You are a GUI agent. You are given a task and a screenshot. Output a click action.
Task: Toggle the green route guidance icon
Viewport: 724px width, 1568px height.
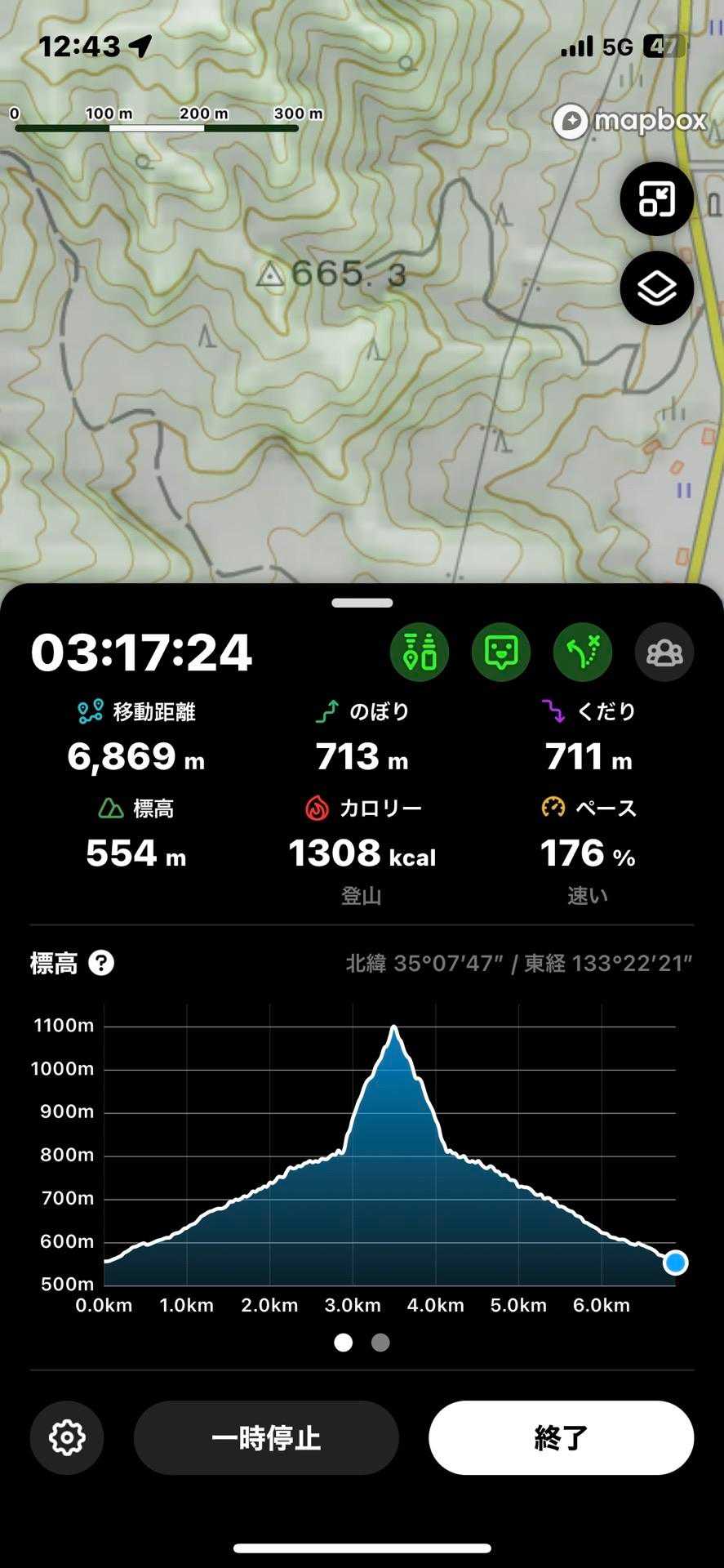click(x=583, y=652)
